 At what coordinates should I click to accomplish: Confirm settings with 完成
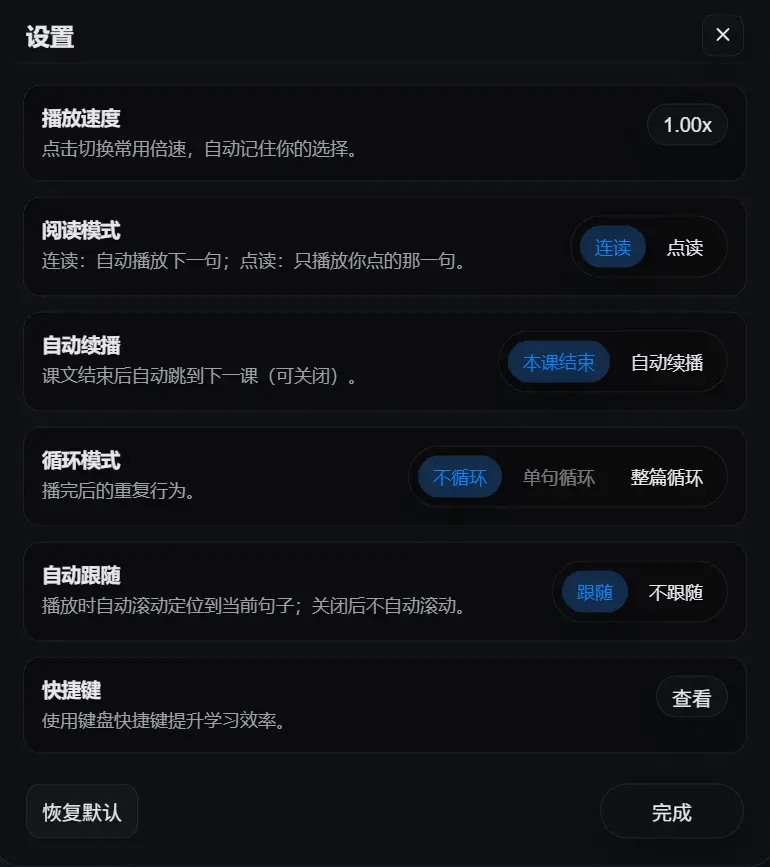click(x=671, y=811)
